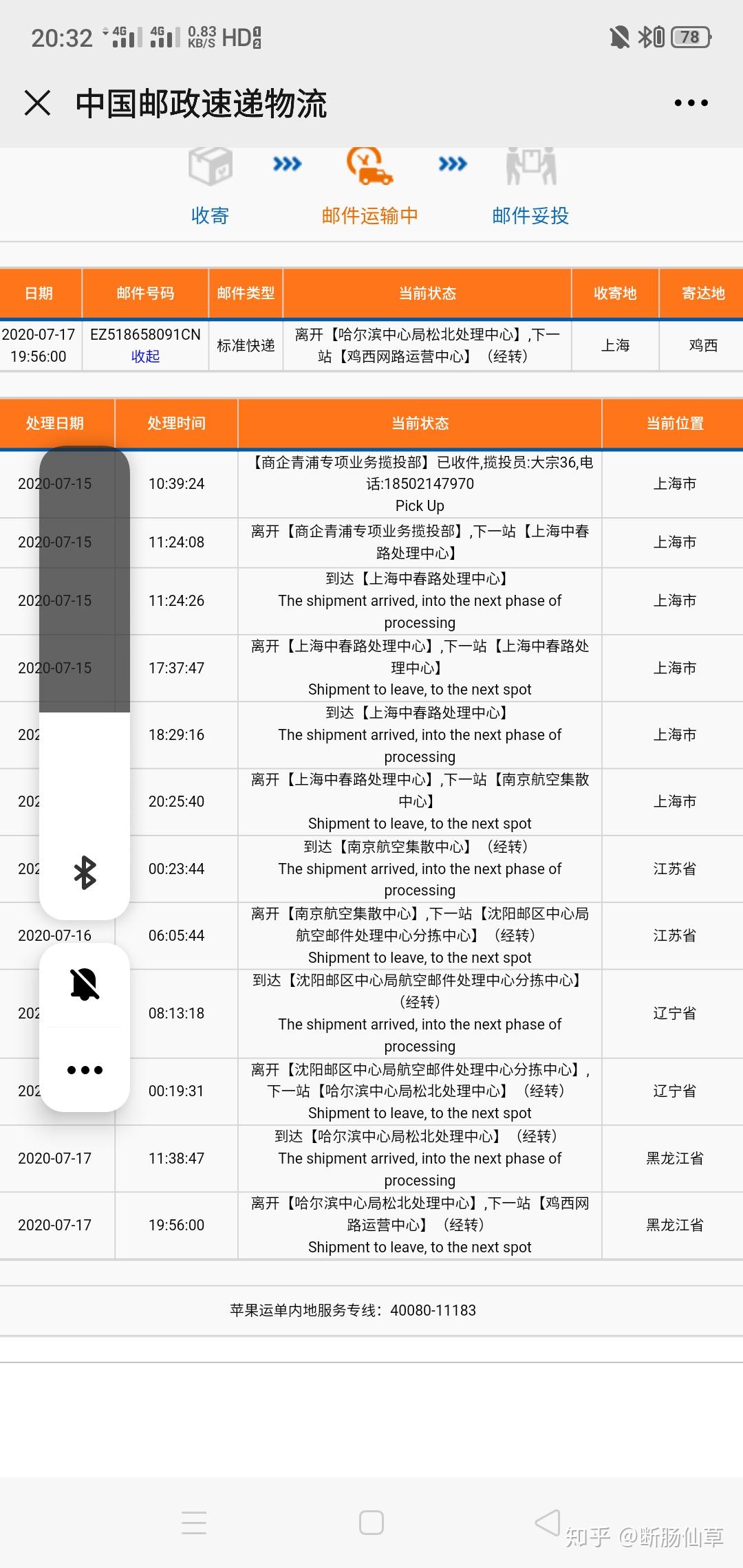This screenshot has width=743, height=1568.
Task: Open recent apps from the navigation bar
Action: [x=194, y=1523]
